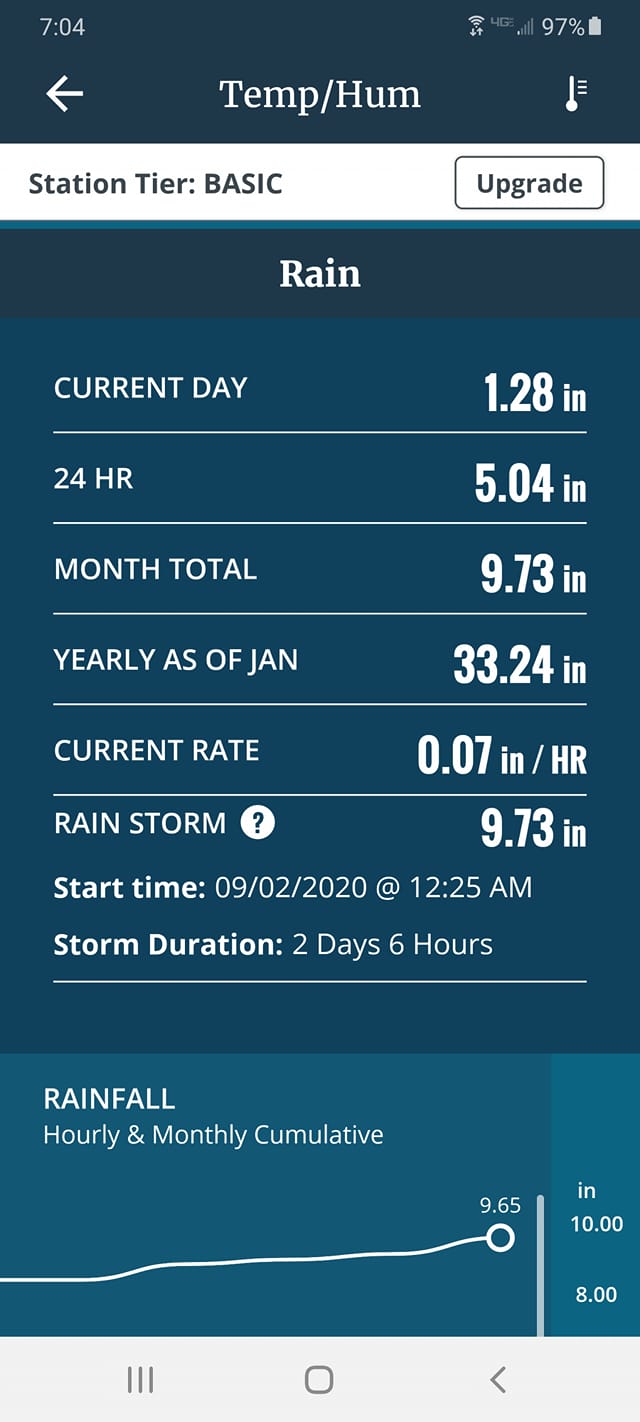Tap the 9.65 data point on the rainfall chart
640x1422 pixels.
[x=501, y=1238]
